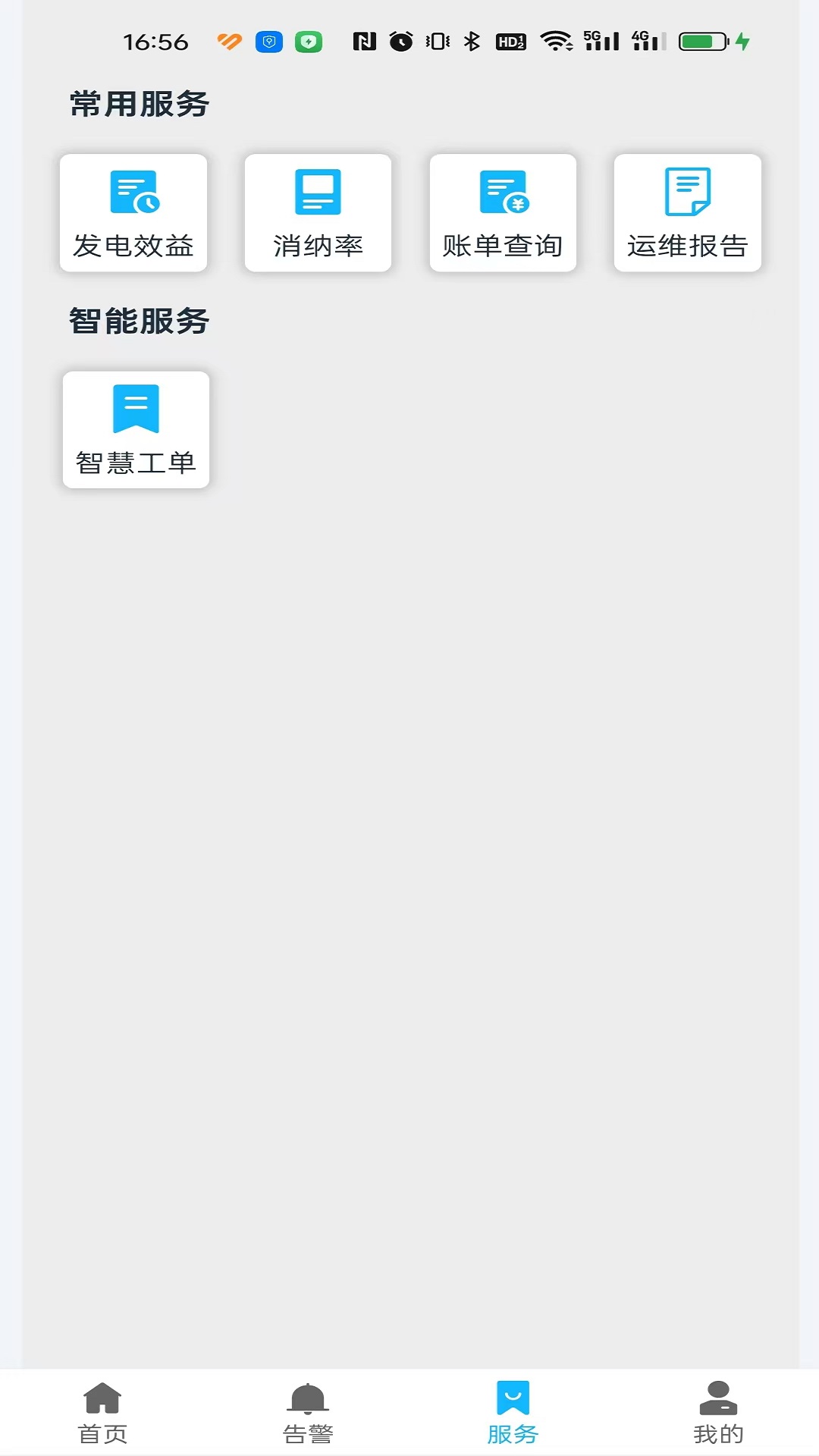
Task: Open 账单查询 to check bills
Action: (x=503, y=213)
